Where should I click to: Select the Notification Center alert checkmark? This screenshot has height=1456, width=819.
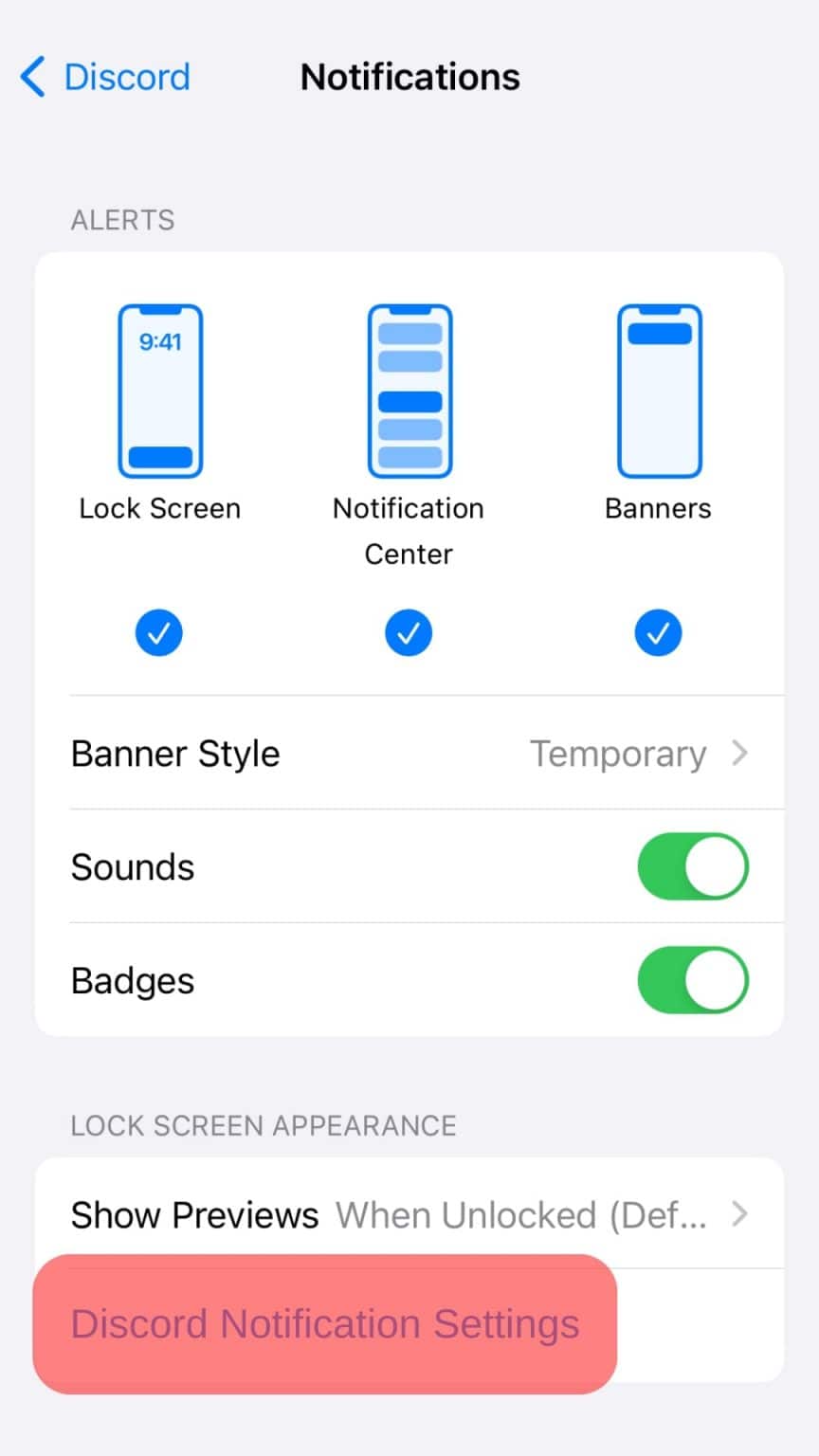[409, 632]
